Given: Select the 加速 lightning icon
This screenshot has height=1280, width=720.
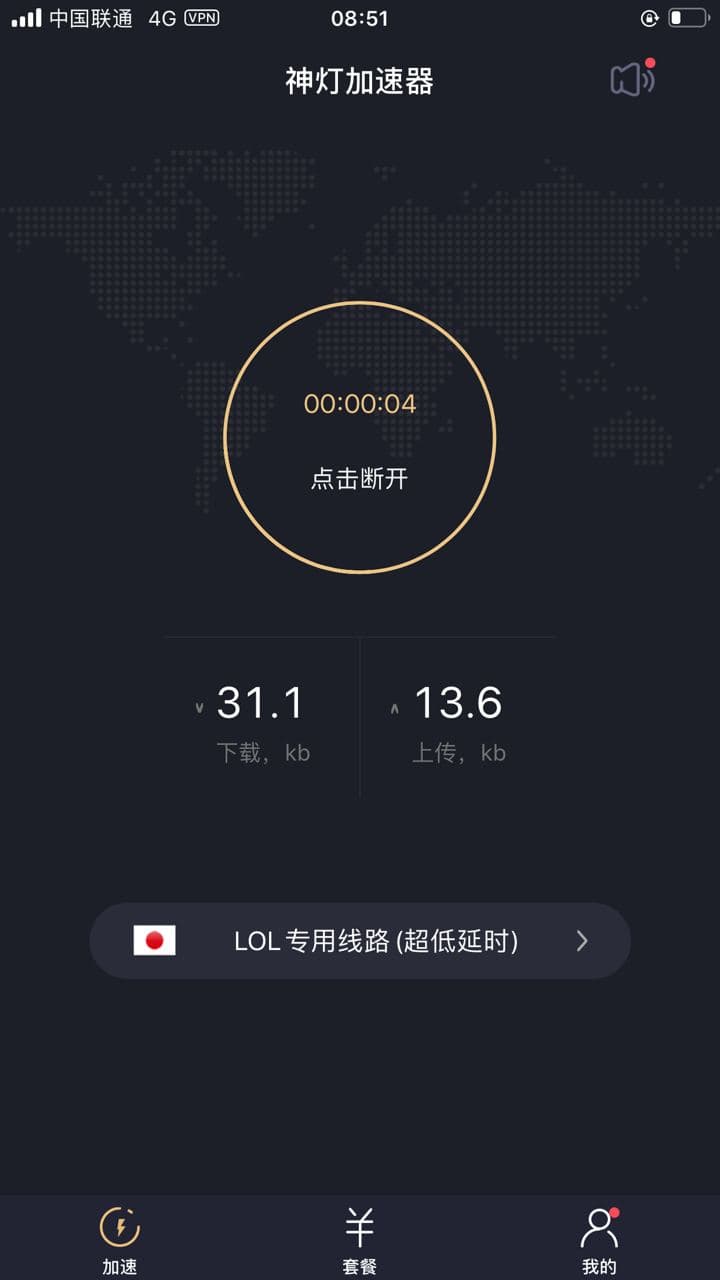Looking at the screenshot, I should pos(120,1227).
